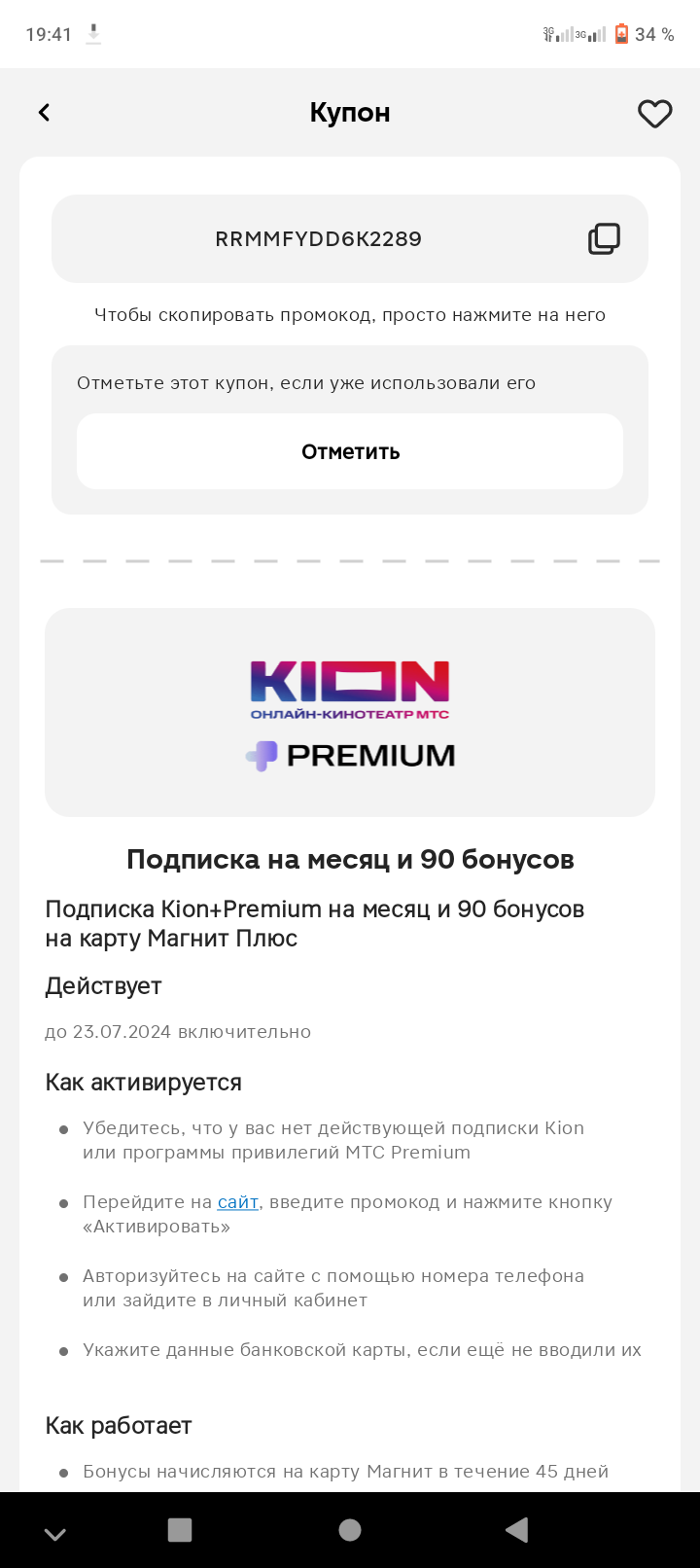Image resolution: width=700 pixels, height=1568 pixels.
Task: Open the сайт link for activation
Action: 238,1202
